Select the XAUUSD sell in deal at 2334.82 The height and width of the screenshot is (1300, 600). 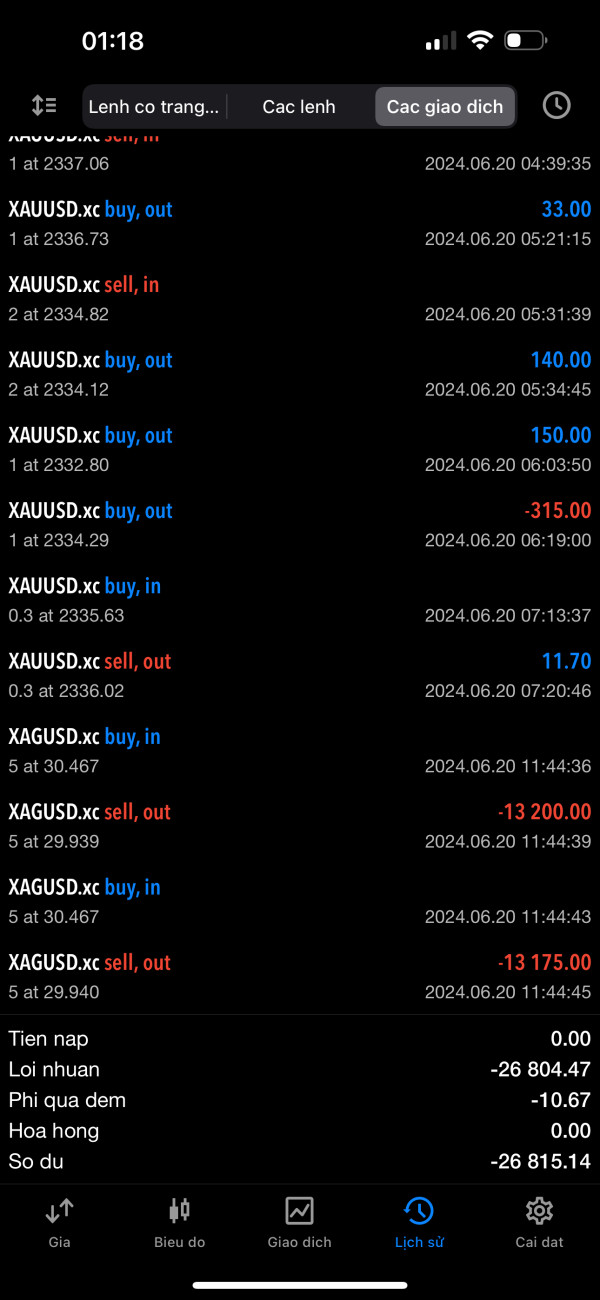[300, 299]
